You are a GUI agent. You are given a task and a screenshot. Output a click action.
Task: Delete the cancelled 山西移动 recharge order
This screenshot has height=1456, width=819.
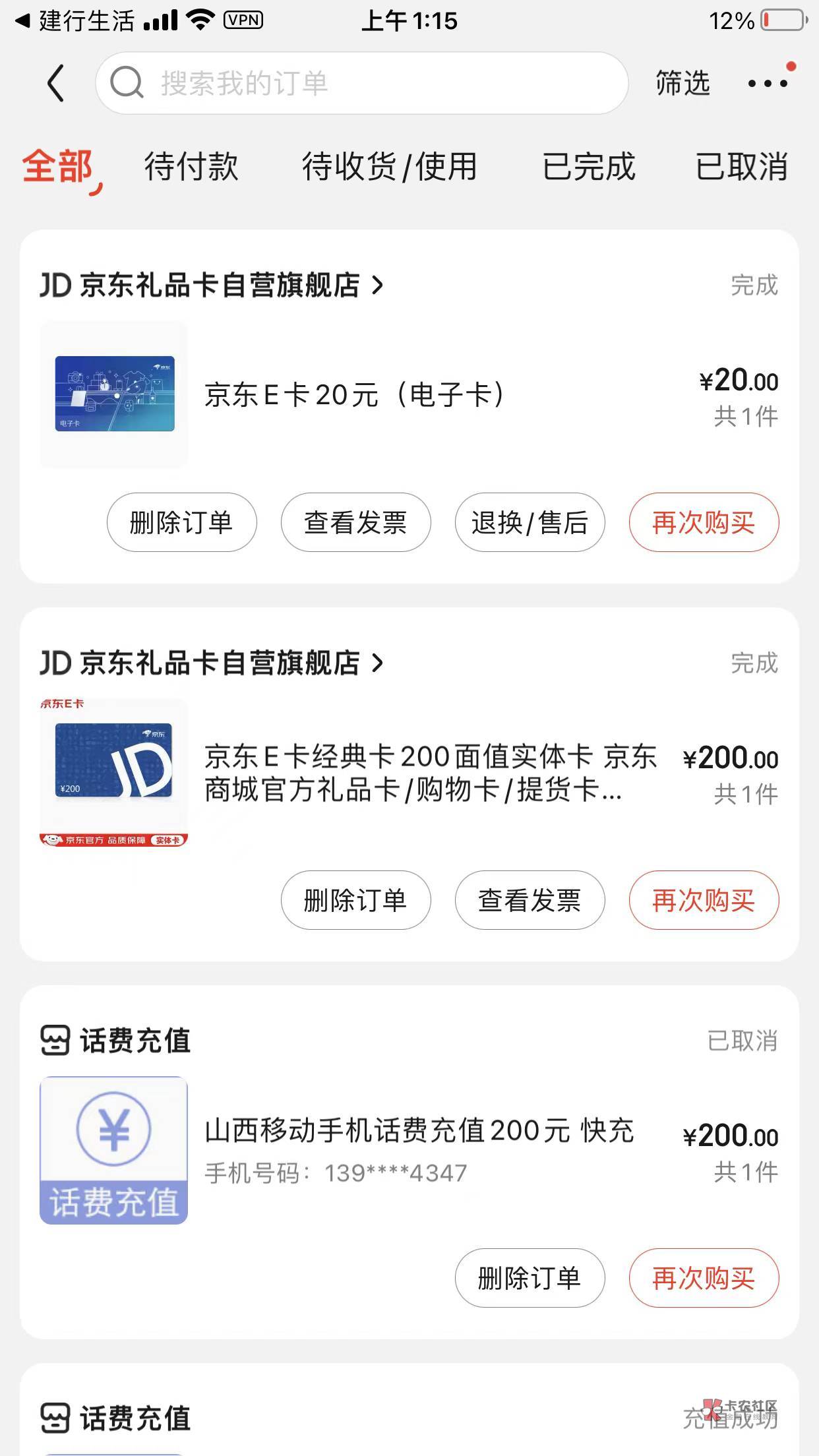[x=530, y=1278]
